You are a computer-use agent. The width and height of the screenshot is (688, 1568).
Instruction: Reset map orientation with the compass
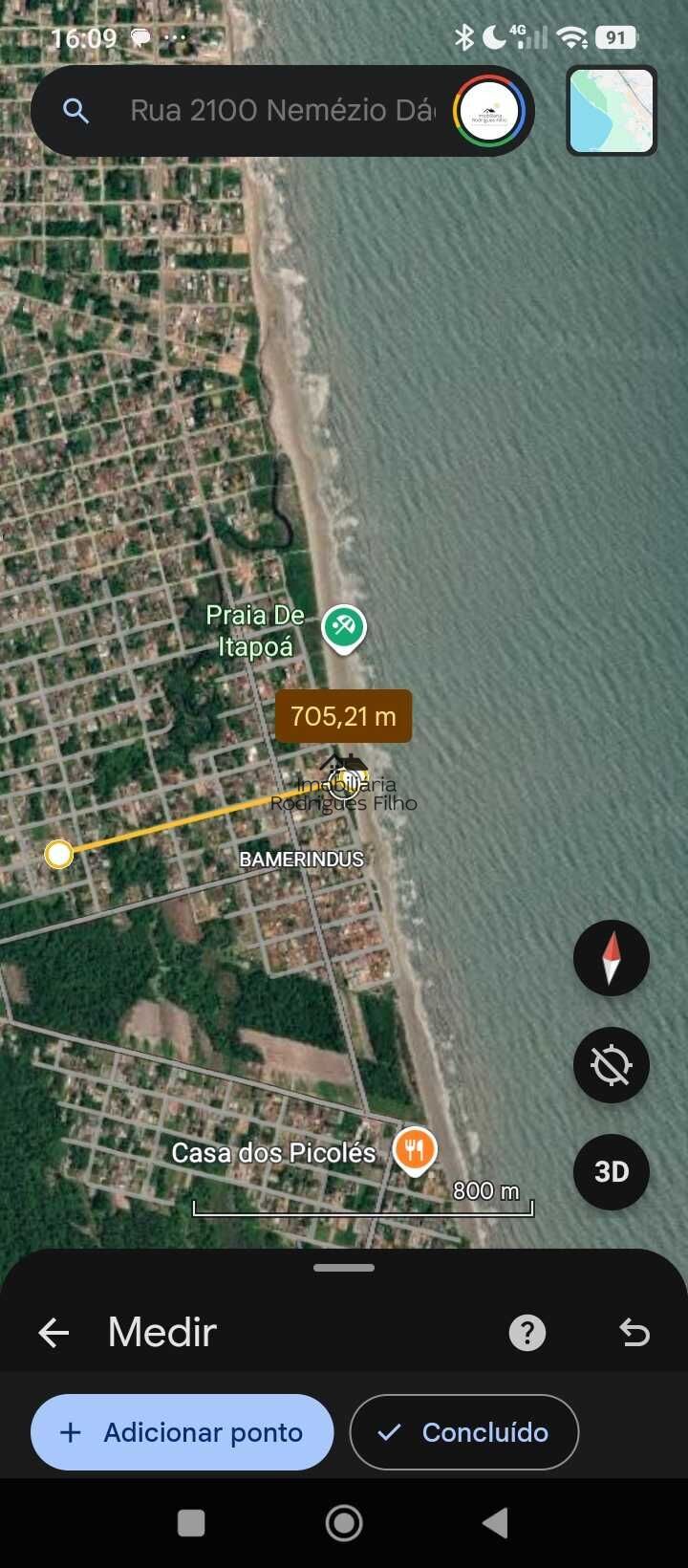coord(612,958)
